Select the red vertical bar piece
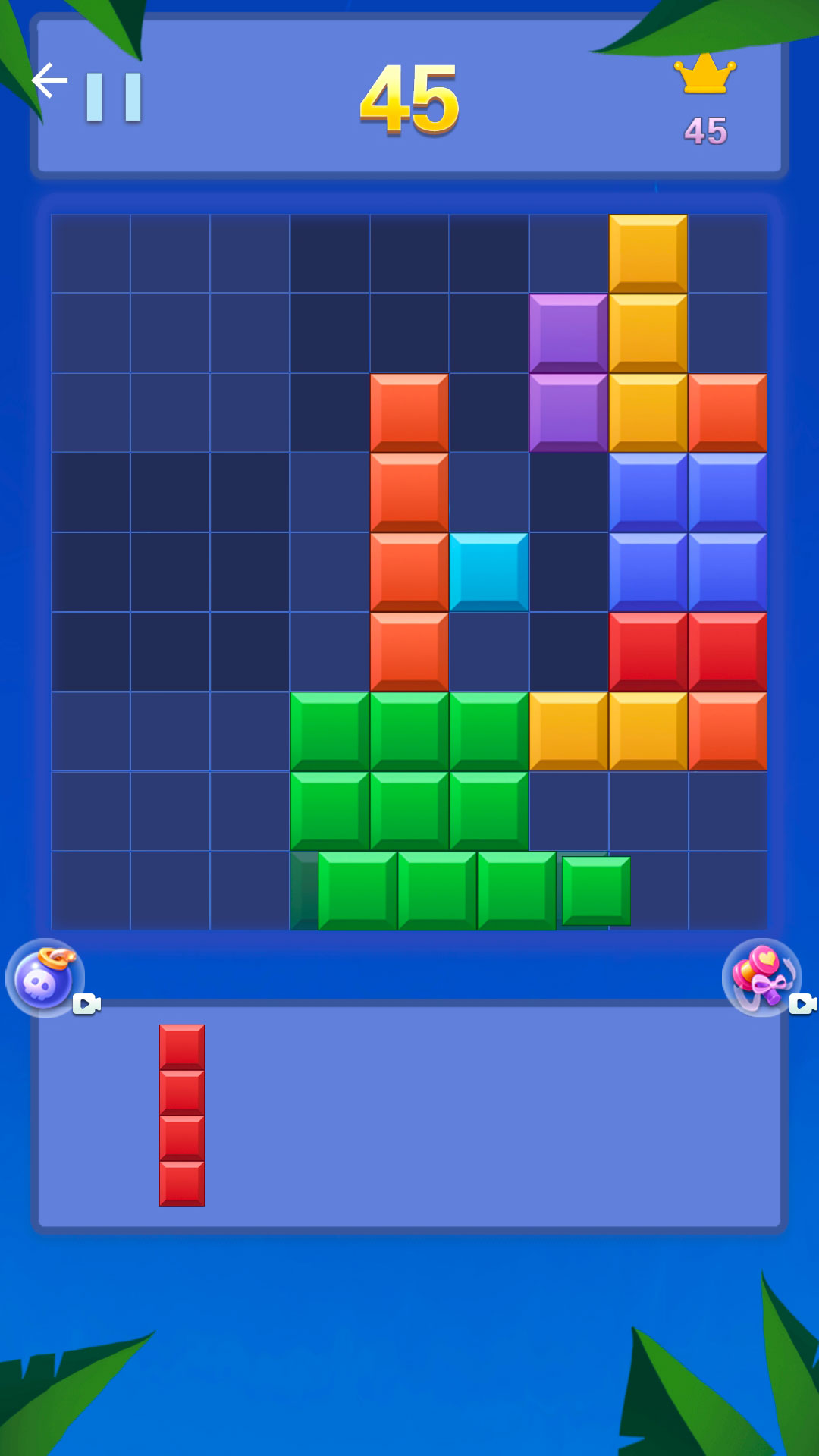This screenshot has width=819, height=1456. pyautogui.click(x=182, y=1115)
